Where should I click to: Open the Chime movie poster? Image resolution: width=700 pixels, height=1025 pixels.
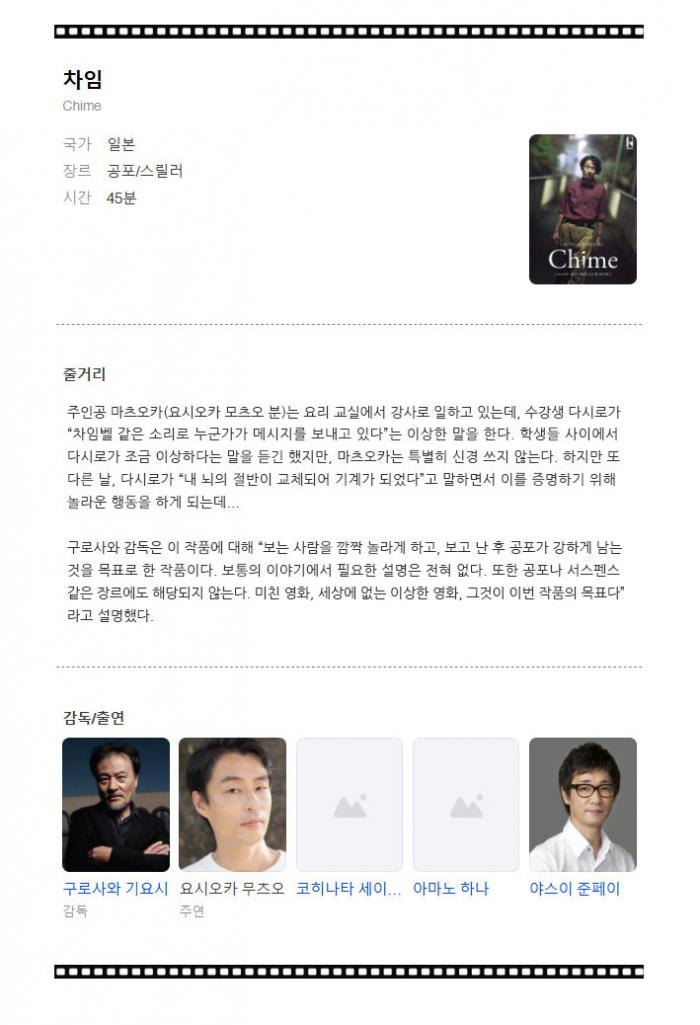(x=582, y=209)
